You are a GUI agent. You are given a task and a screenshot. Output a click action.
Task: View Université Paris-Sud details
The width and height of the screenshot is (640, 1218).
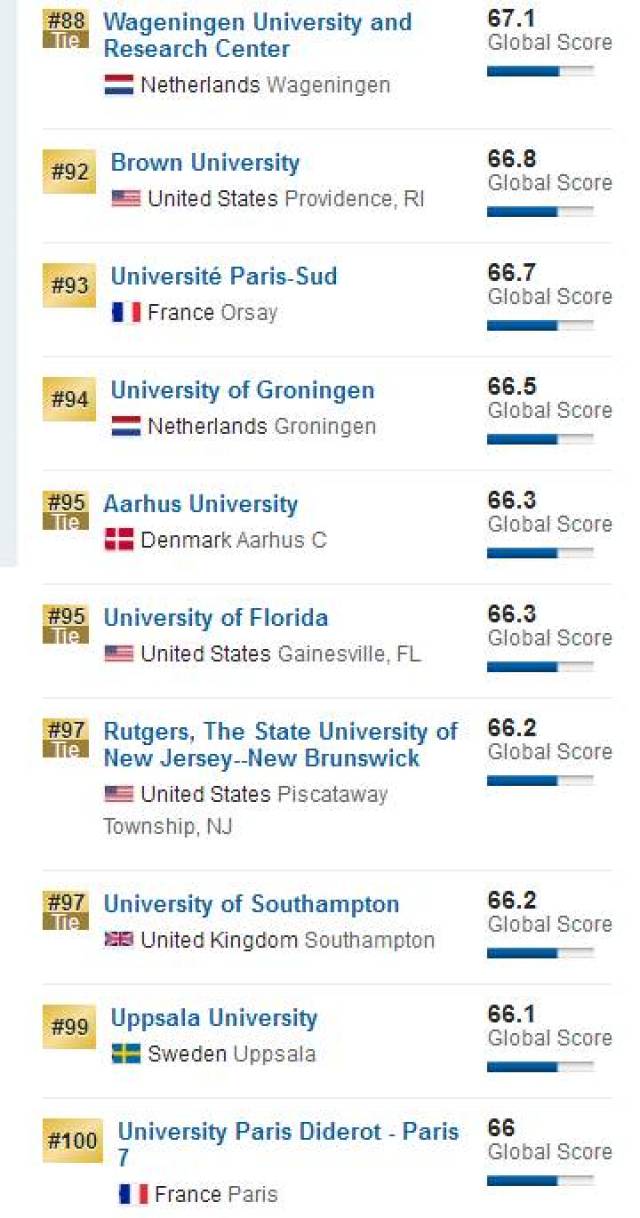point(224,277)
